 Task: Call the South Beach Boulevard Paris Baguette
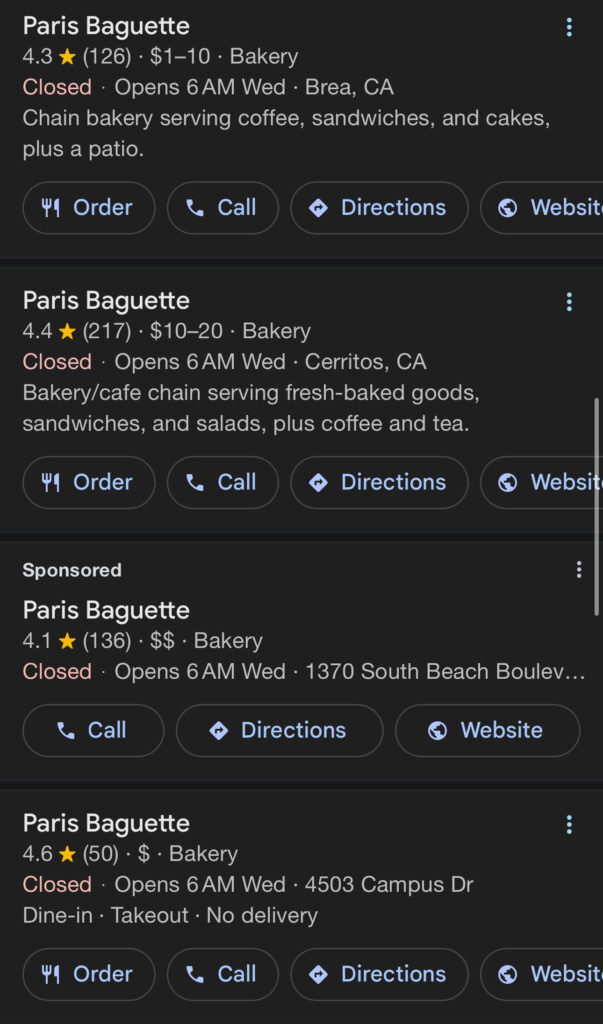pos(93,730)
